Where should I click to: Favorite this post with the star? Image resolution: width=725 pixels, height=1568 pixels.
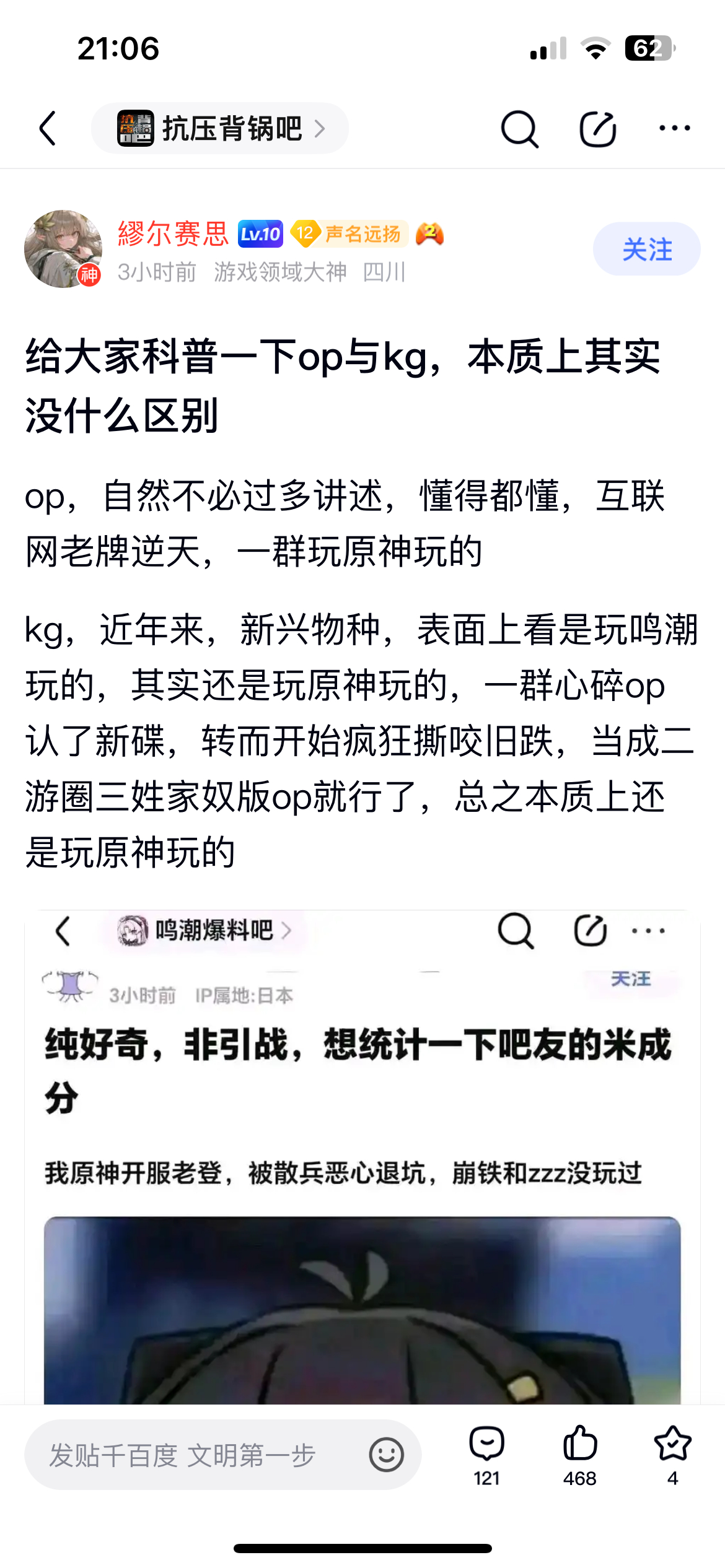[x=672, y=1455]
